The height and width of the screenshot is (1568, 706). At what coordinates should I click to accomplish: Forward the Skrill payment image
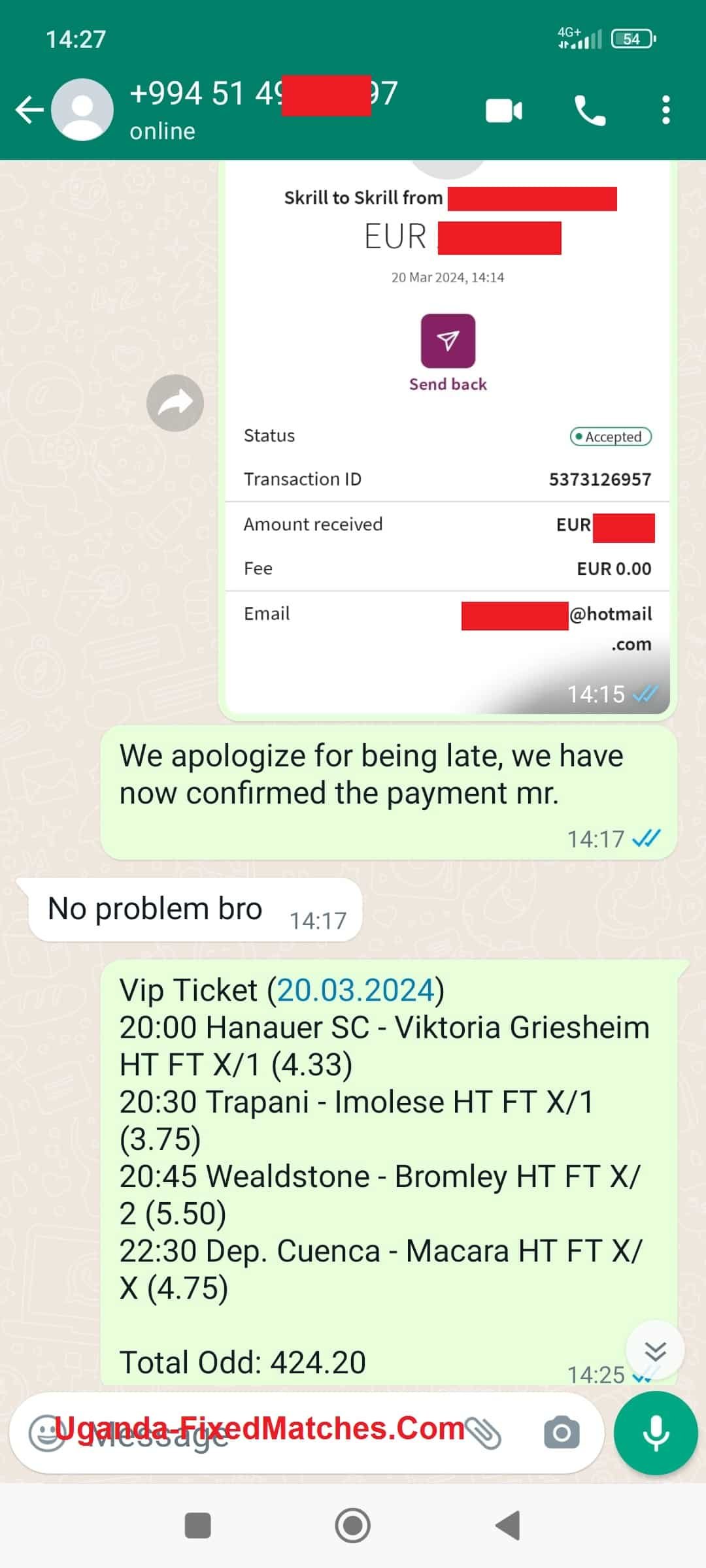175,403
